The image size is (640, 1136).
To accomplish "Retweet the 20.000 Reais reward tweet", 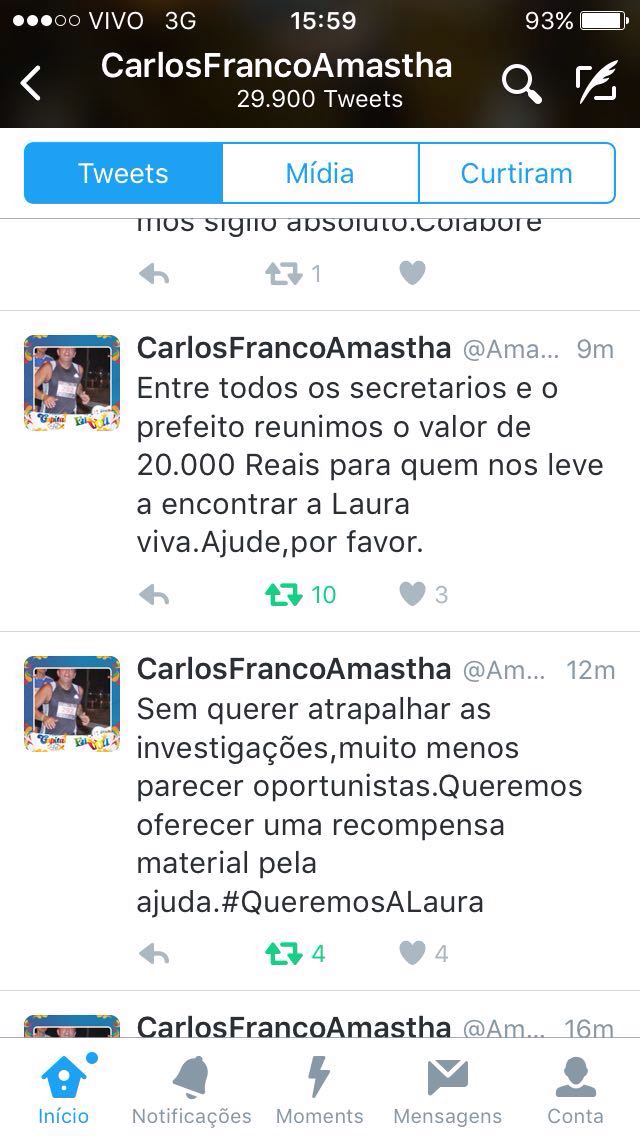I will 284,595.
